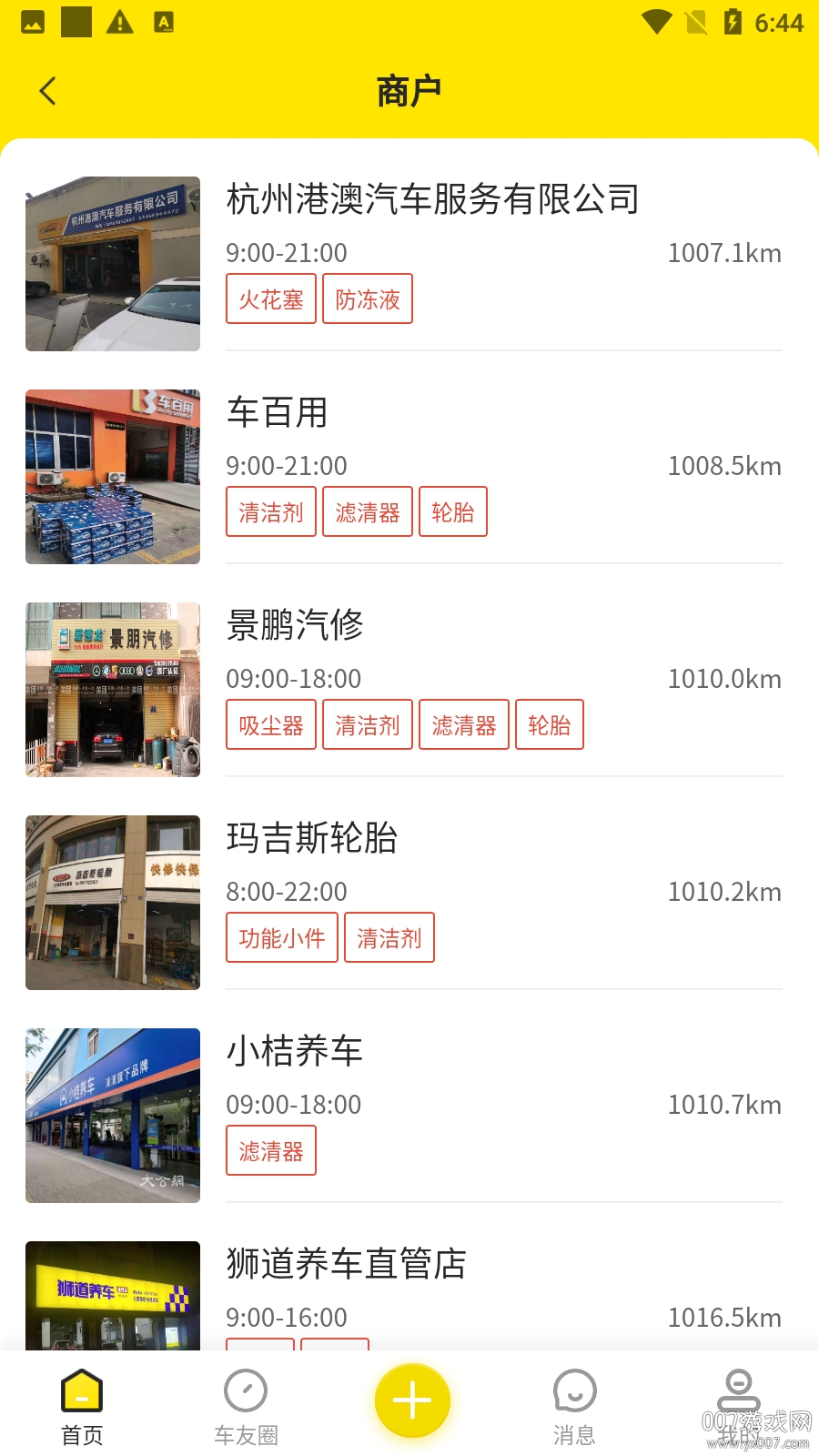Tap the battery charging icon in status bar
This screenshot has height=1456, width=819.
pos(735,23)
